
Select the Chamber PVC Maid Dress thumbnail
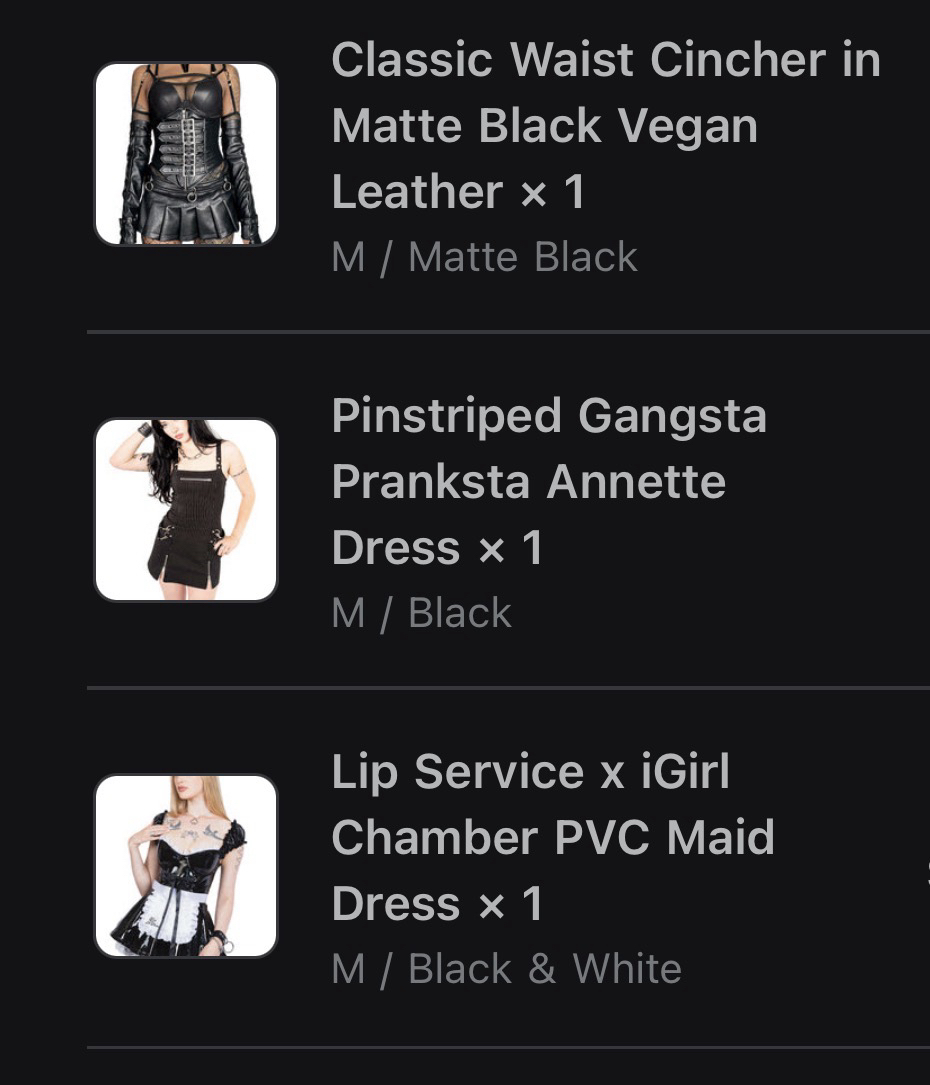point(186,866)
